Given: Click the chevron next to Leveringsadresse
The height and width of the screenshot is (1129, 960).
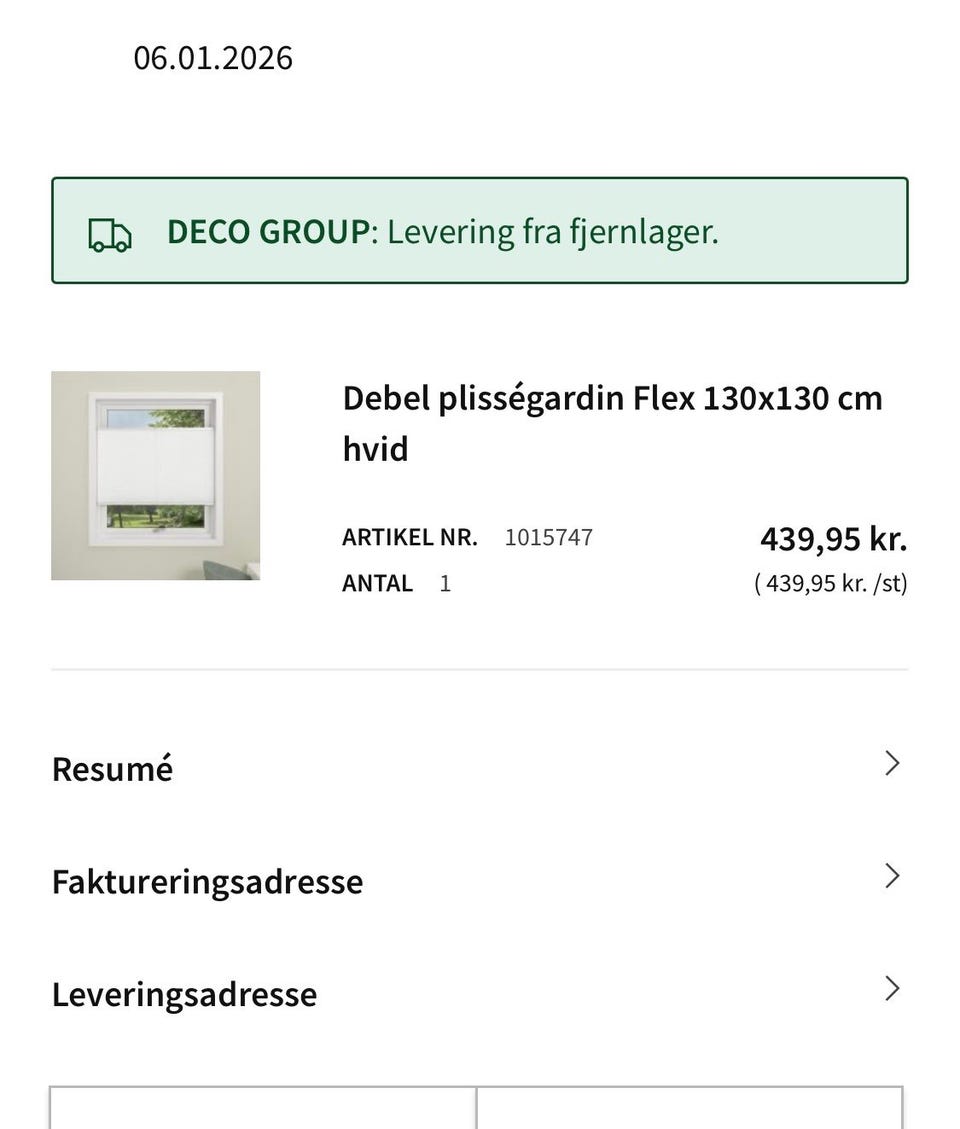Looking at the screenshot, I should click(x=891, y=989).
